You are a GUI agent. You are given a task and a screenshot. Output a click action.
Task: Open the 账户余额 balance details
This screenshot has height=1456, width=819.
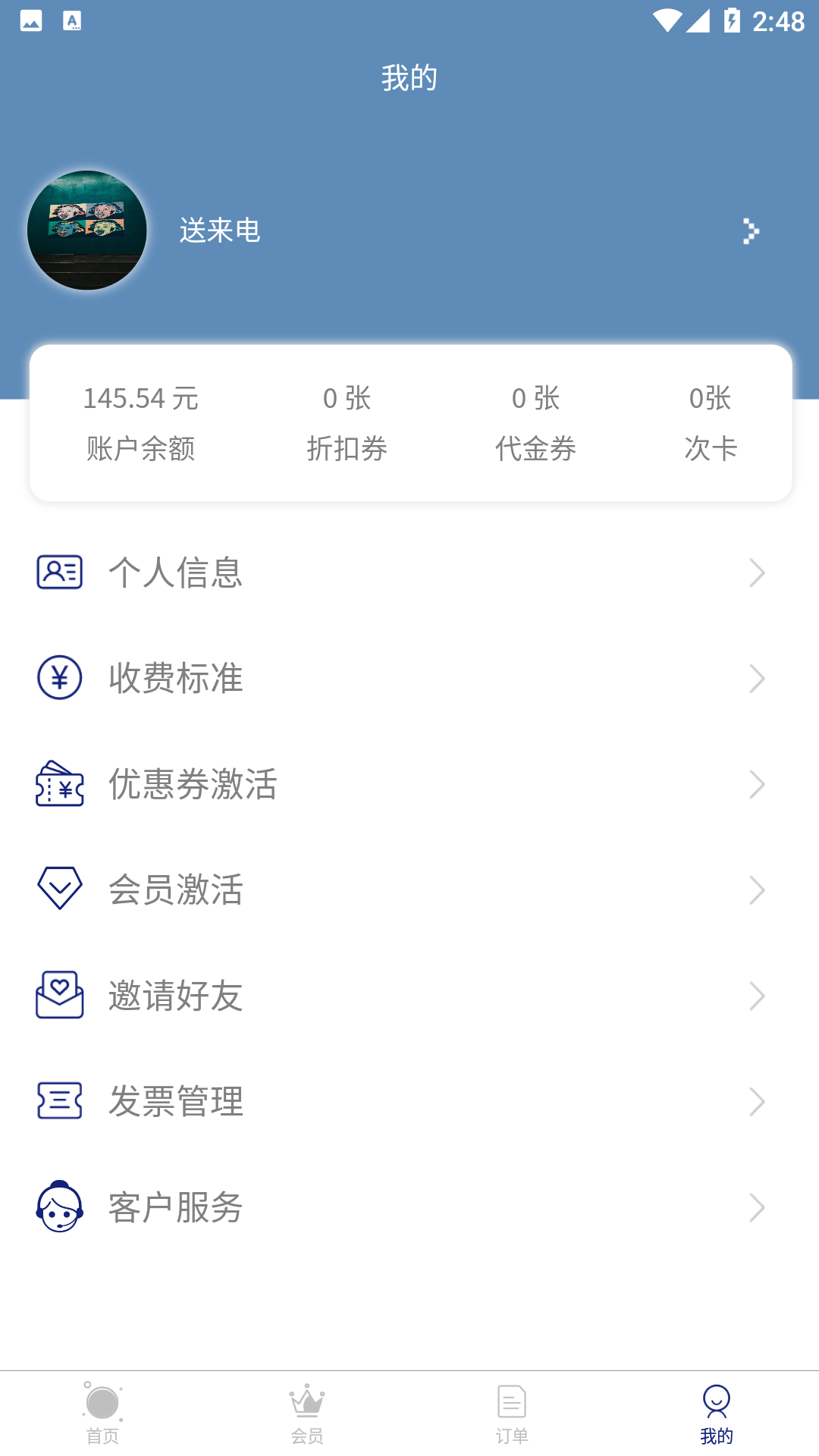141,422
